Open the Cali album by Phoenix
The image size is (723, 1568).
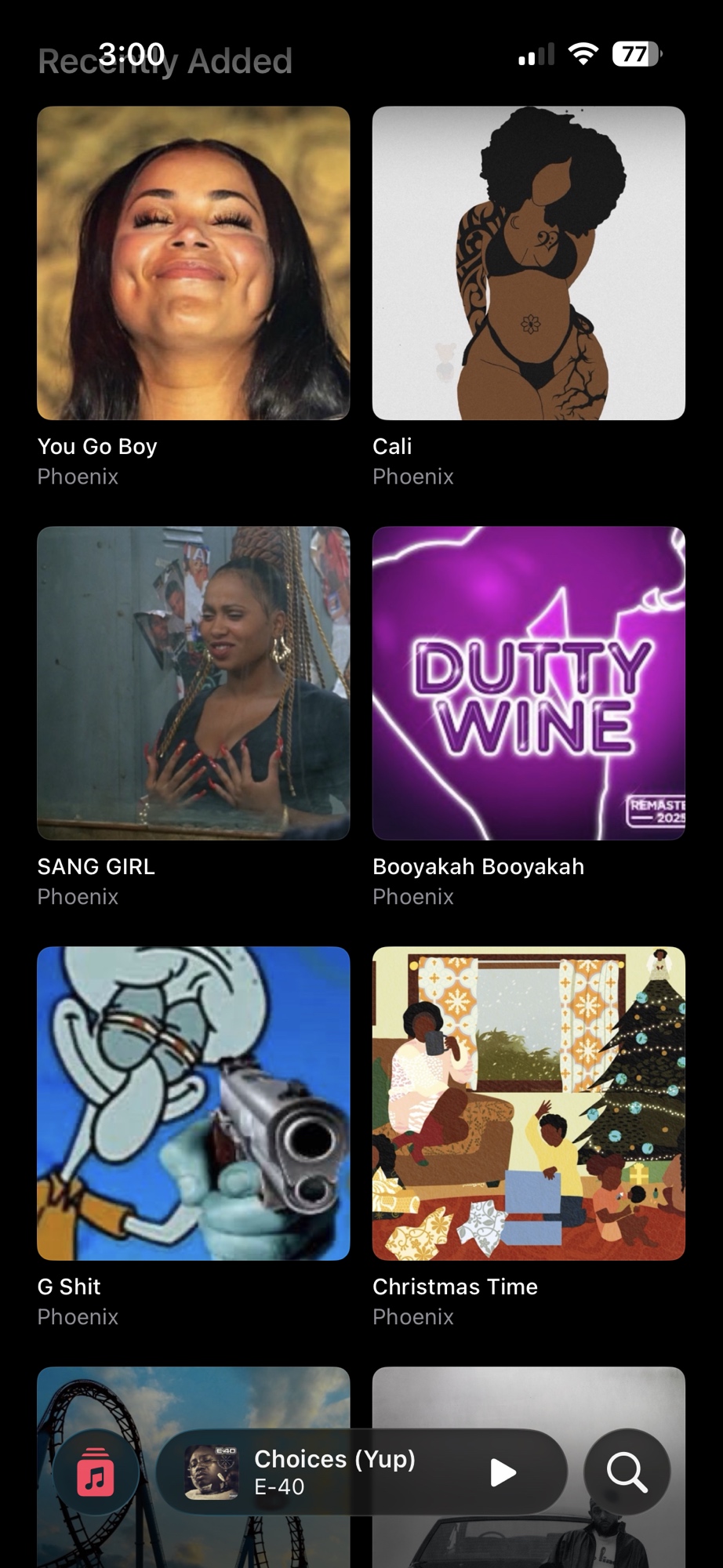(x=529, y=263)
